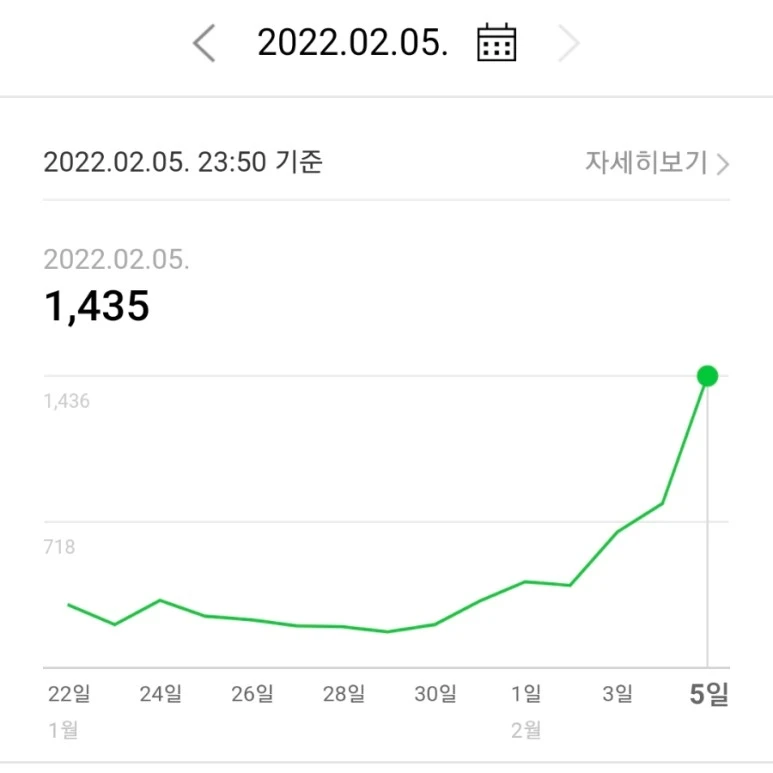Go to the previous date

click(x=204, y=43)
